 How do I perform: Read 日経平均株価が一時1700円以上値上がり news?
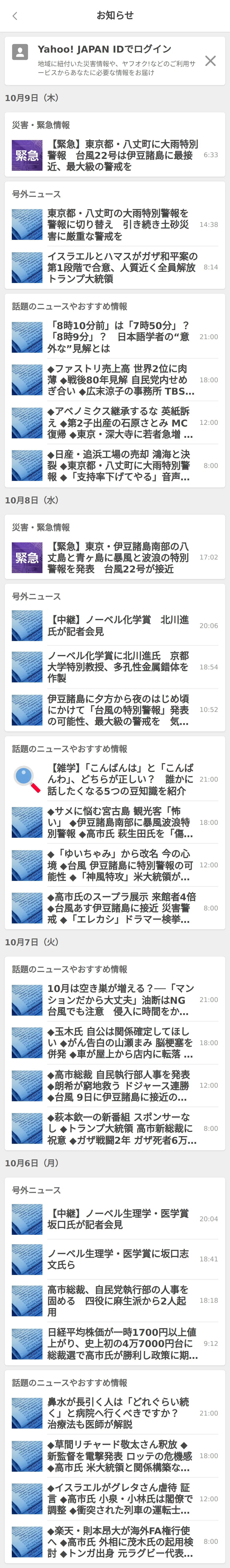click(x=115, y=1343)
